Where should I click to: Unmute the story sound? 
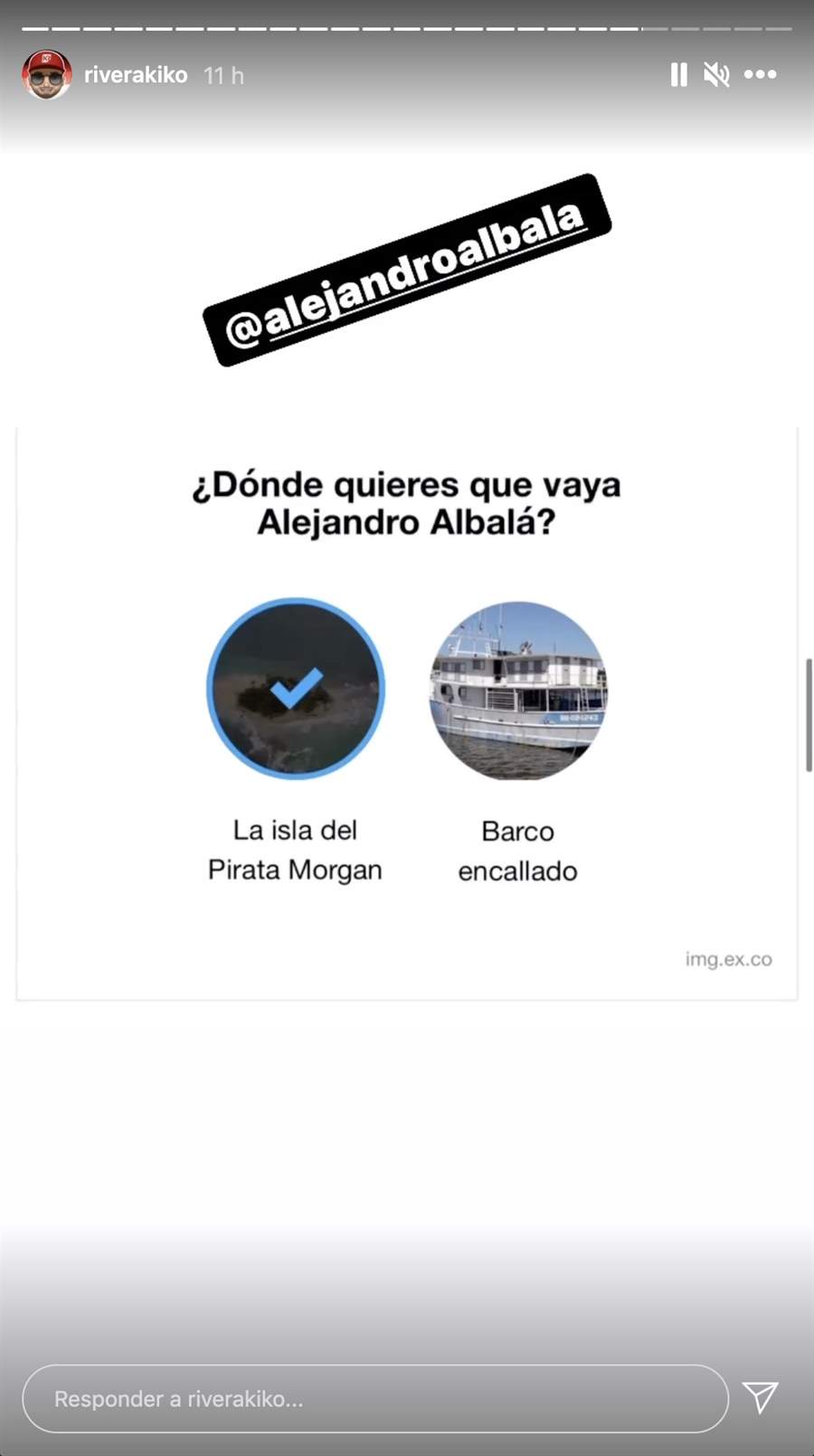click(x=716, y=75)
